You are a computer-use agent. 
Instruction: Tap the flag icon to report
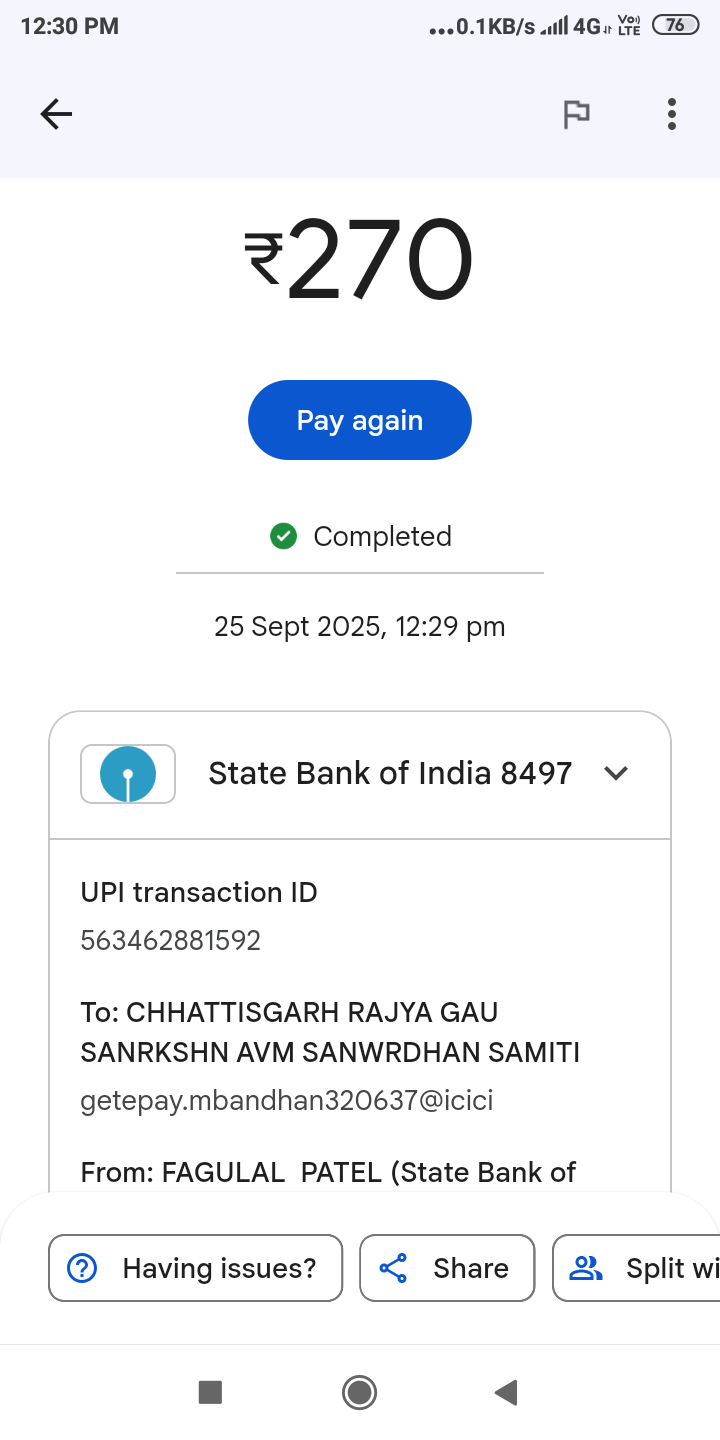(576, 114)
